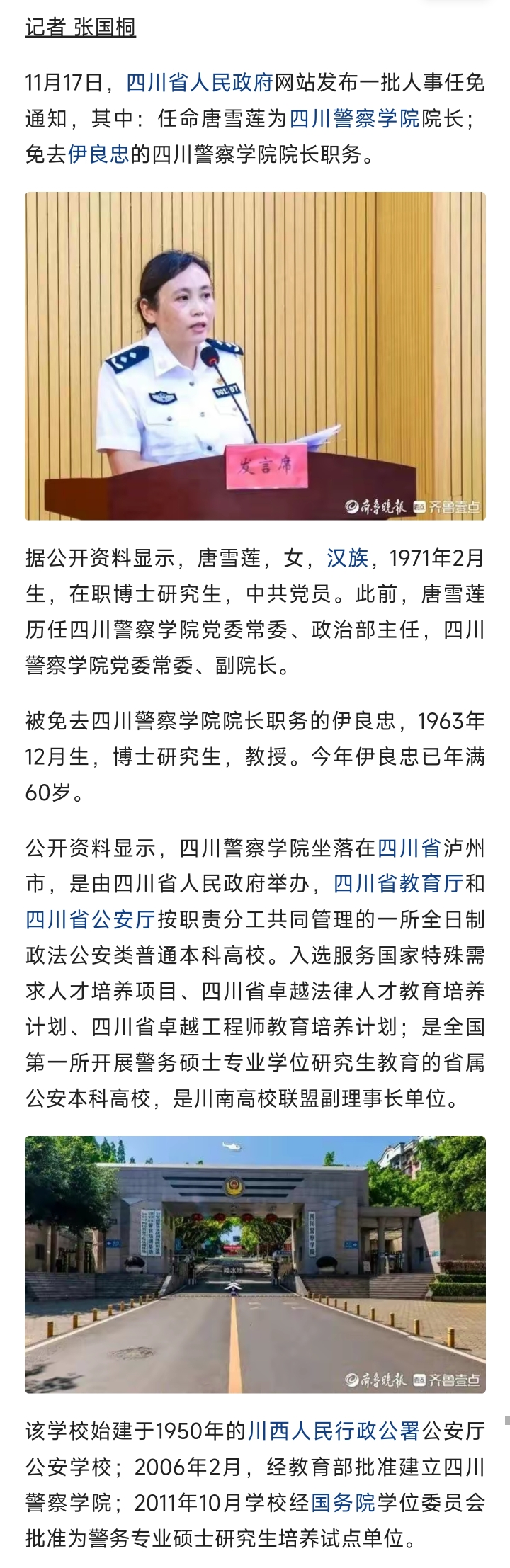Open the 四川省人民政府 link
Screen dimensions: 510x1568
click(200, 83)
